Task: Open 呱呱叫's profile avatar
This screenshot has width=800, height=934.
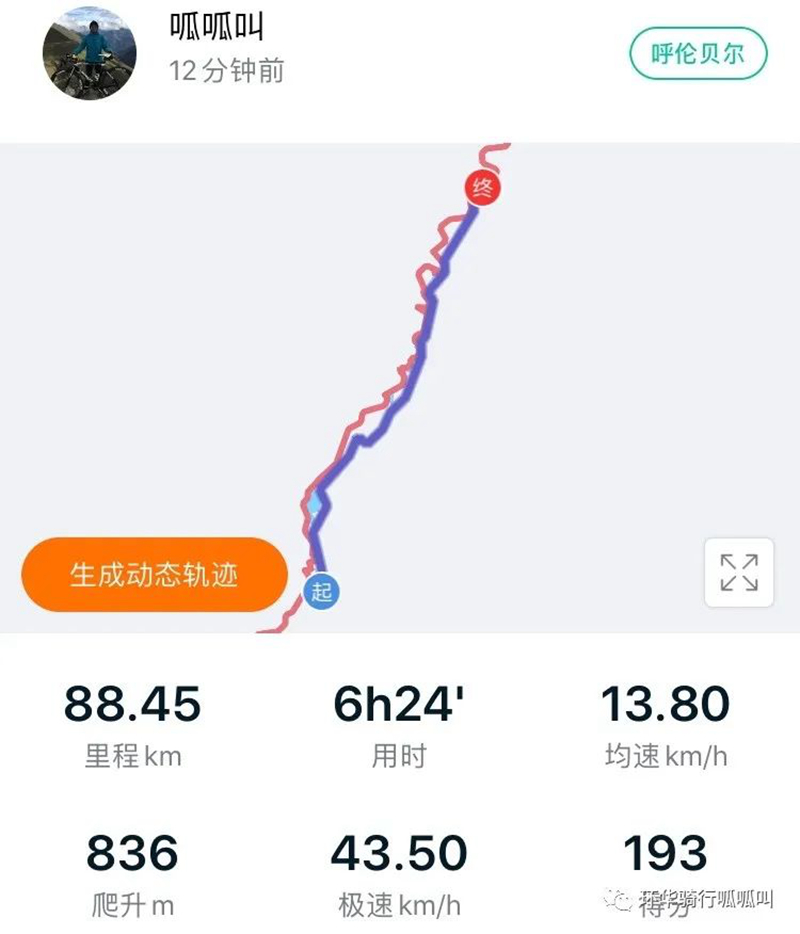Action: pyautogui.click(x=89, y=53)
